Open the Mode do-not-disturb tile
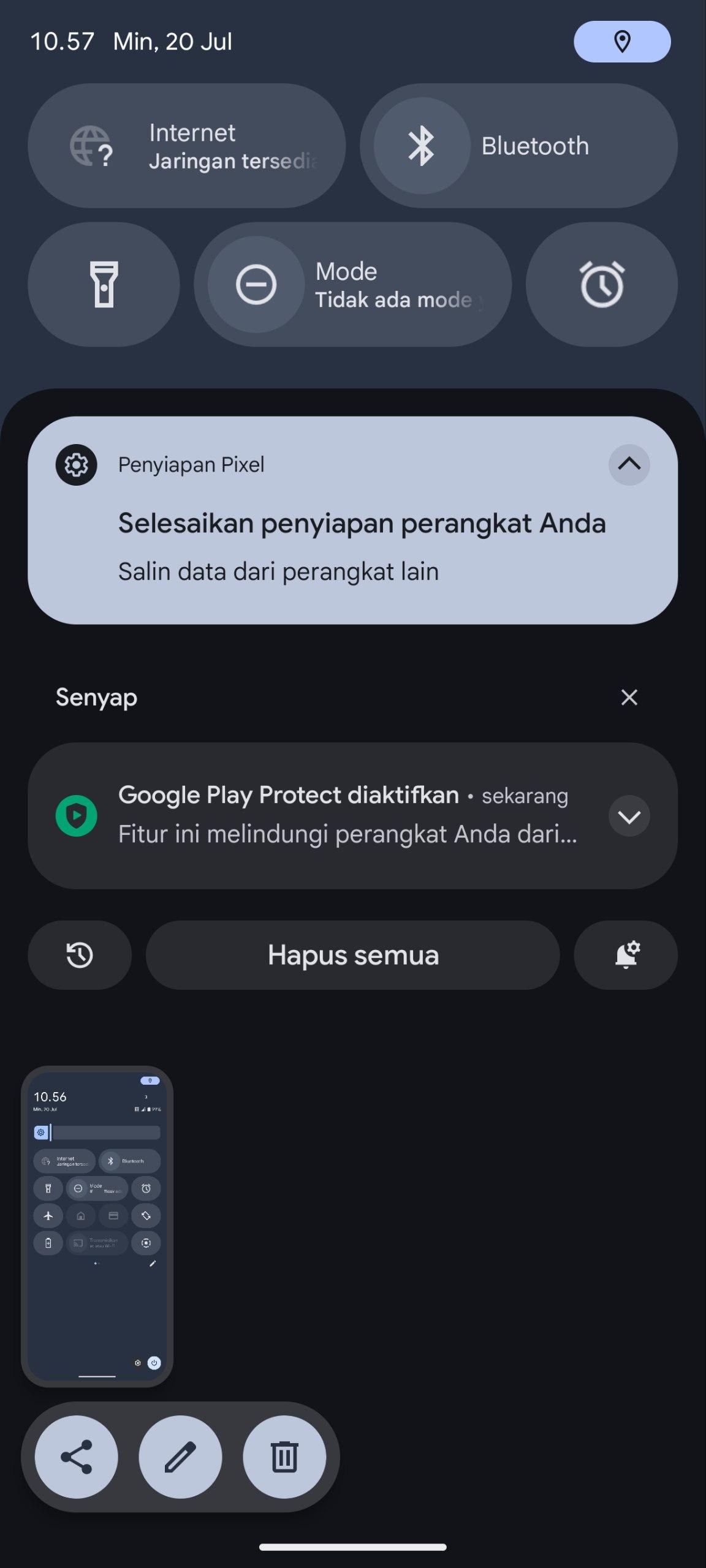Viewport: 706px width, 1568px height. click(x=352, y=284)
